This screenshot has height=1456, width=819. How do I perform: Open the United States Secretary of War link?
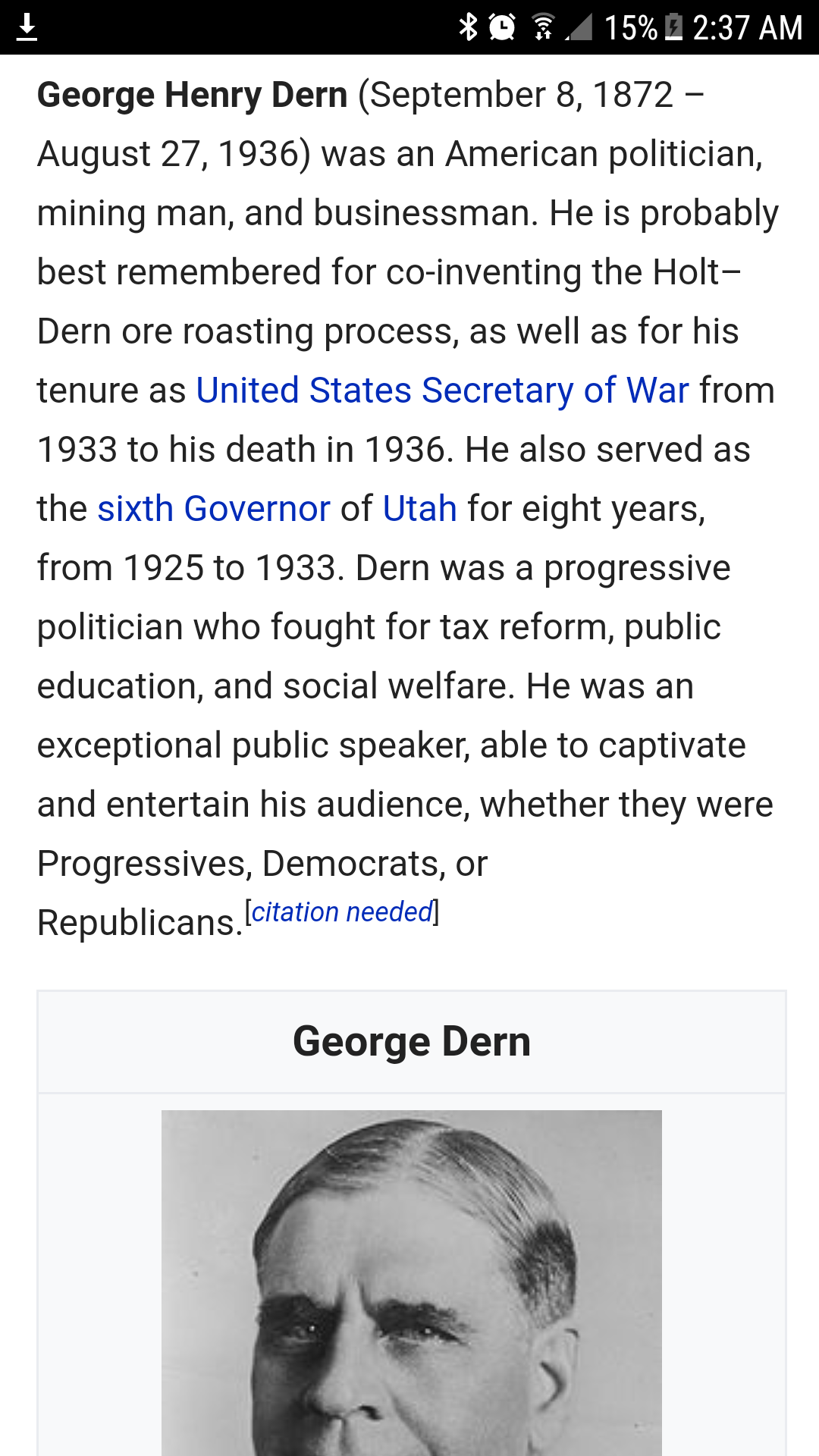pos(442,391)
